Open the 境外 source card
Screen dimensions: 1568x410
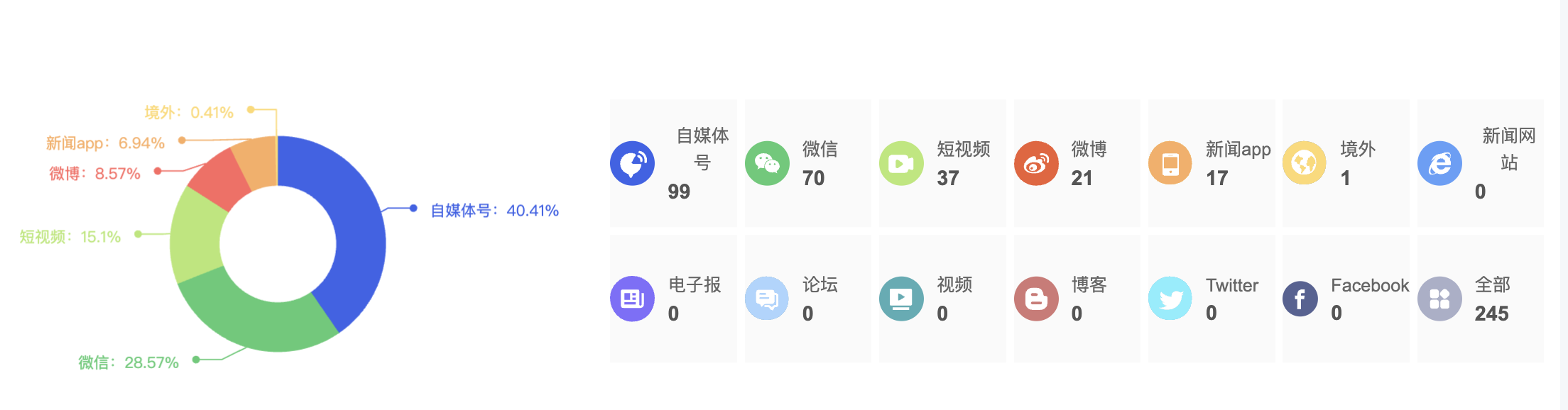point(1346,163)
